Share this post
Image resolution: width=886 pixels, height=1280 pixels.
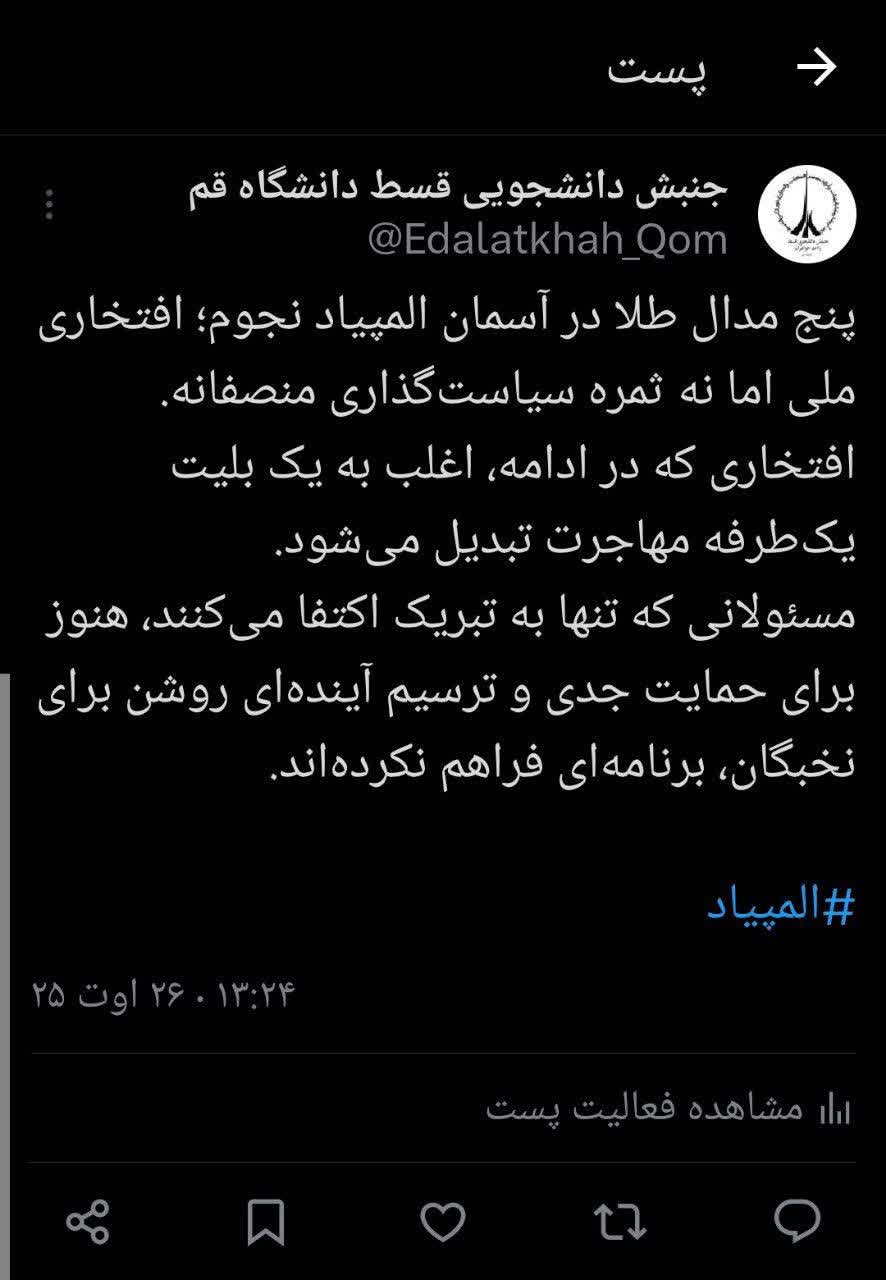[88, 1221]
